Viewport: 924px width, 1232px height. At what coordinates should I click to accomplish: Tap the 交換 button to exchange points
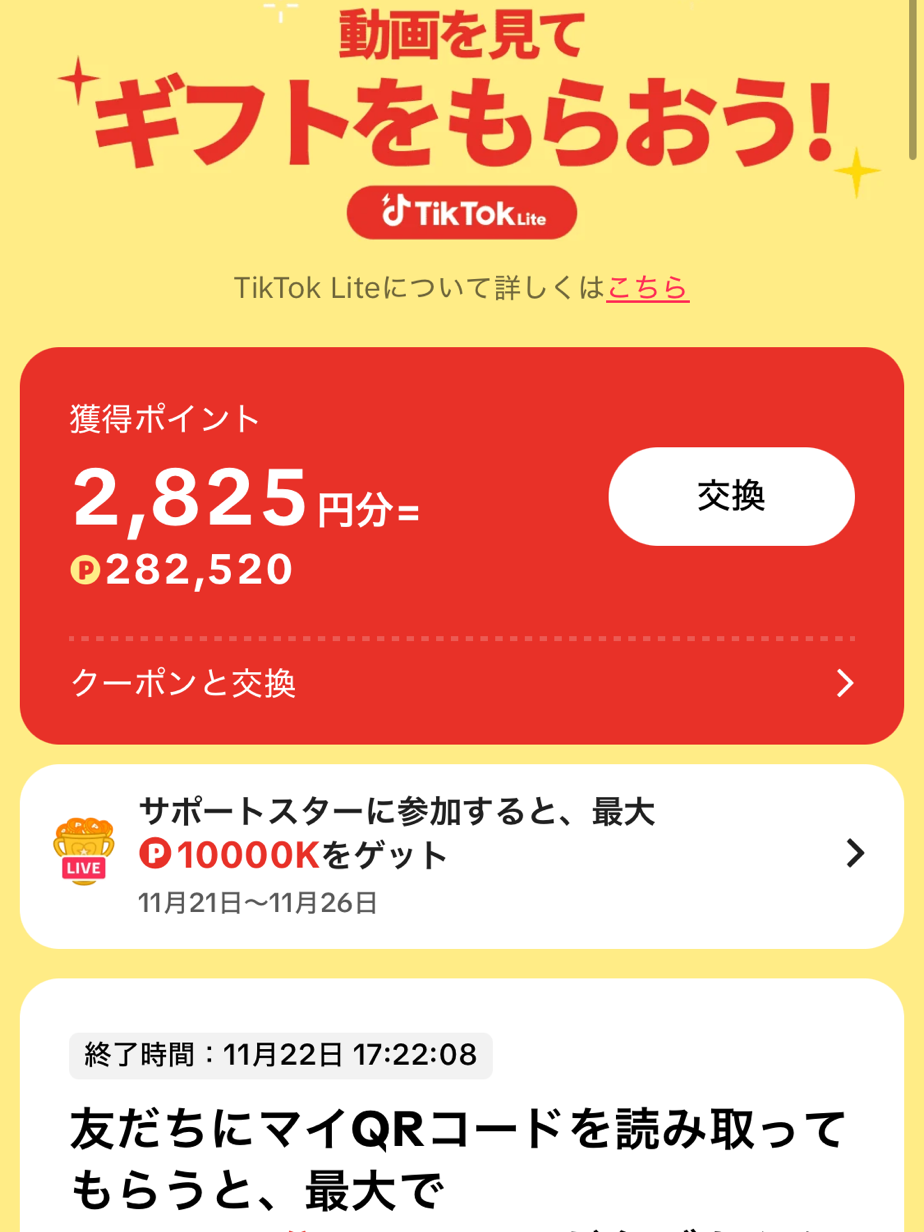[x=731, y=496]
